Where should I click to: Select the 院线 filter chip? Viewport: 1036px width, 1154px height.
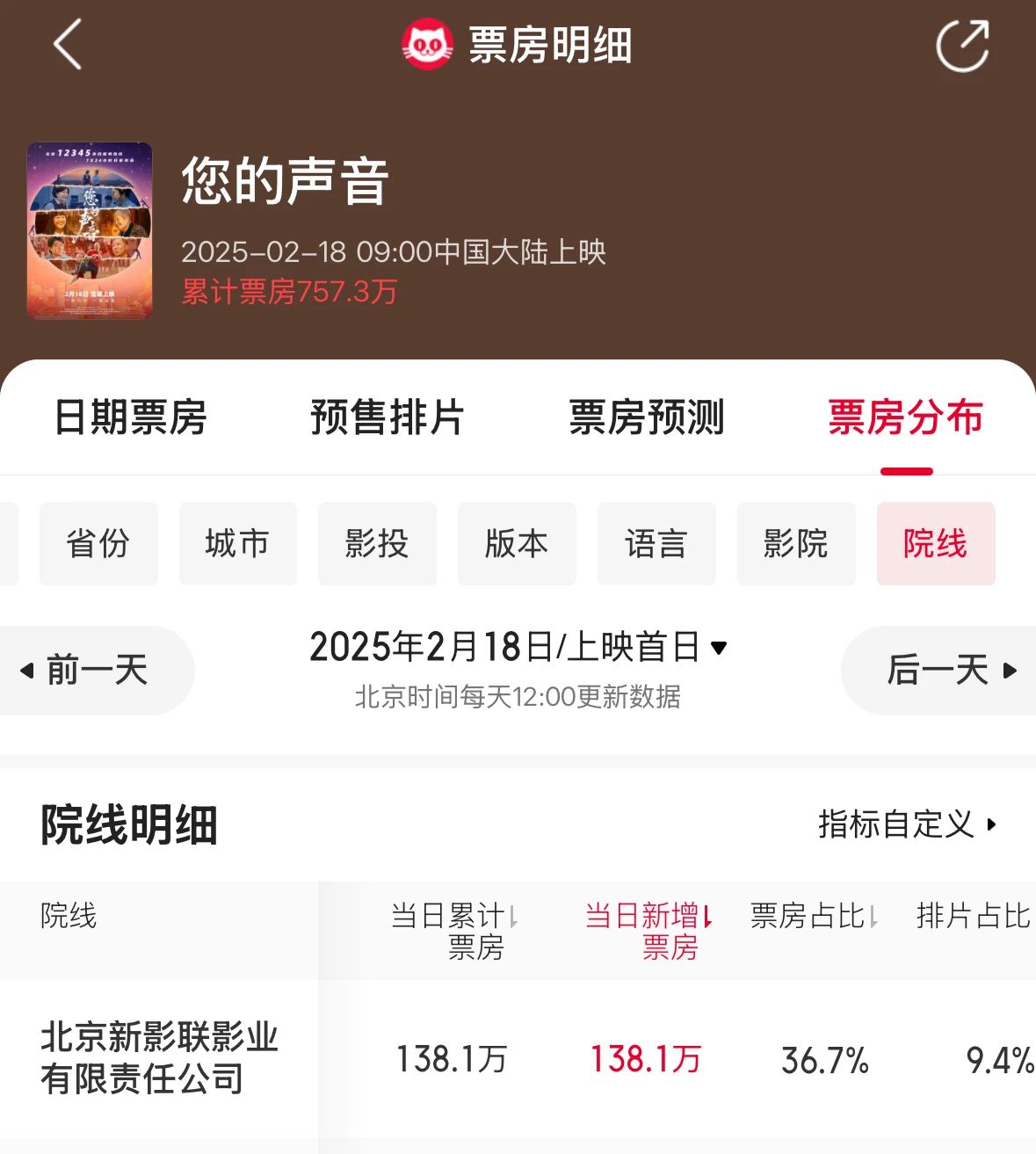click(x=935, y=544)
